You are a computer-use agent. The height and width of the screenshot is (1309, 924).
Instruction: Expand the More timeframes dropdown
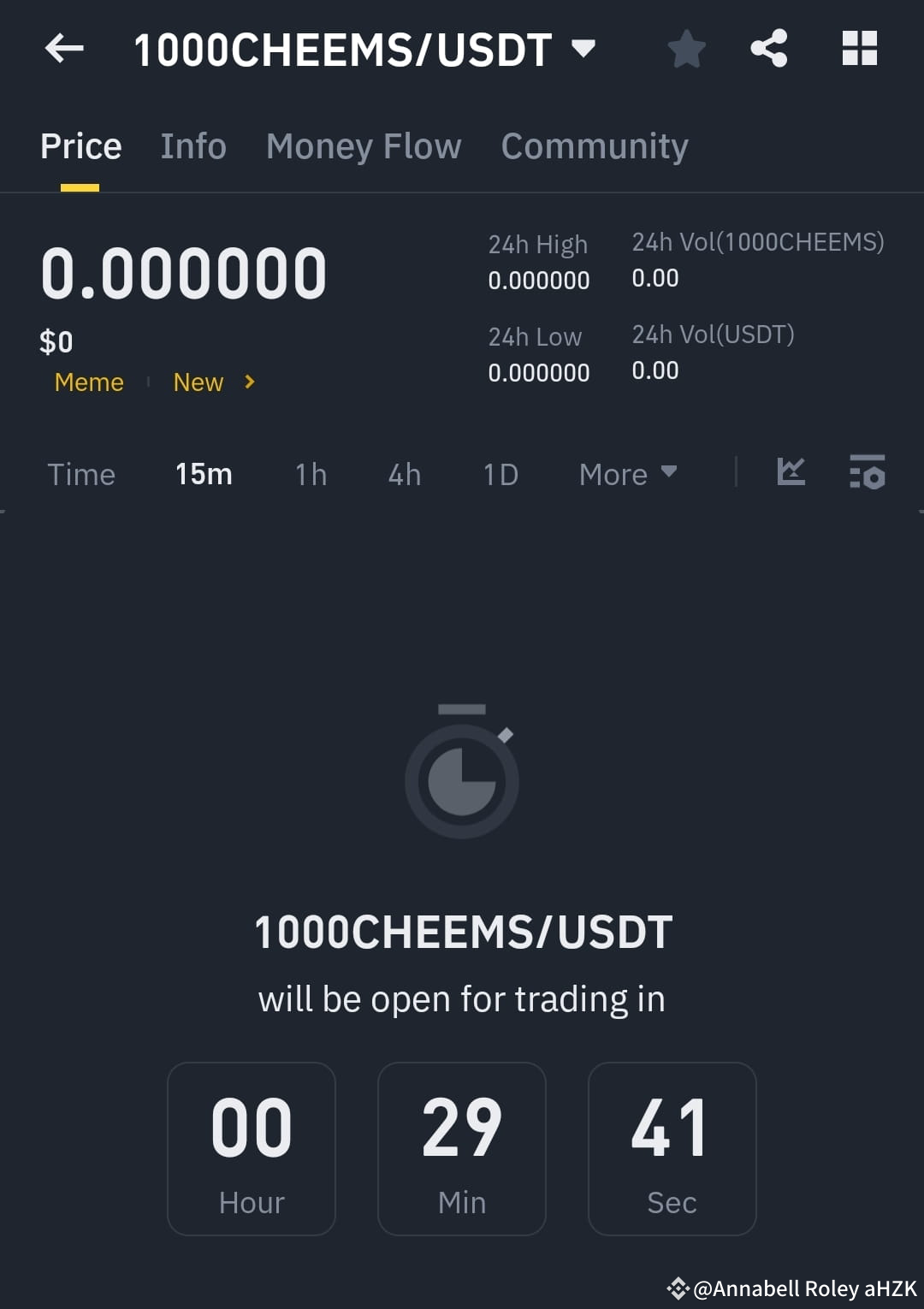click(x=627, y=474)
